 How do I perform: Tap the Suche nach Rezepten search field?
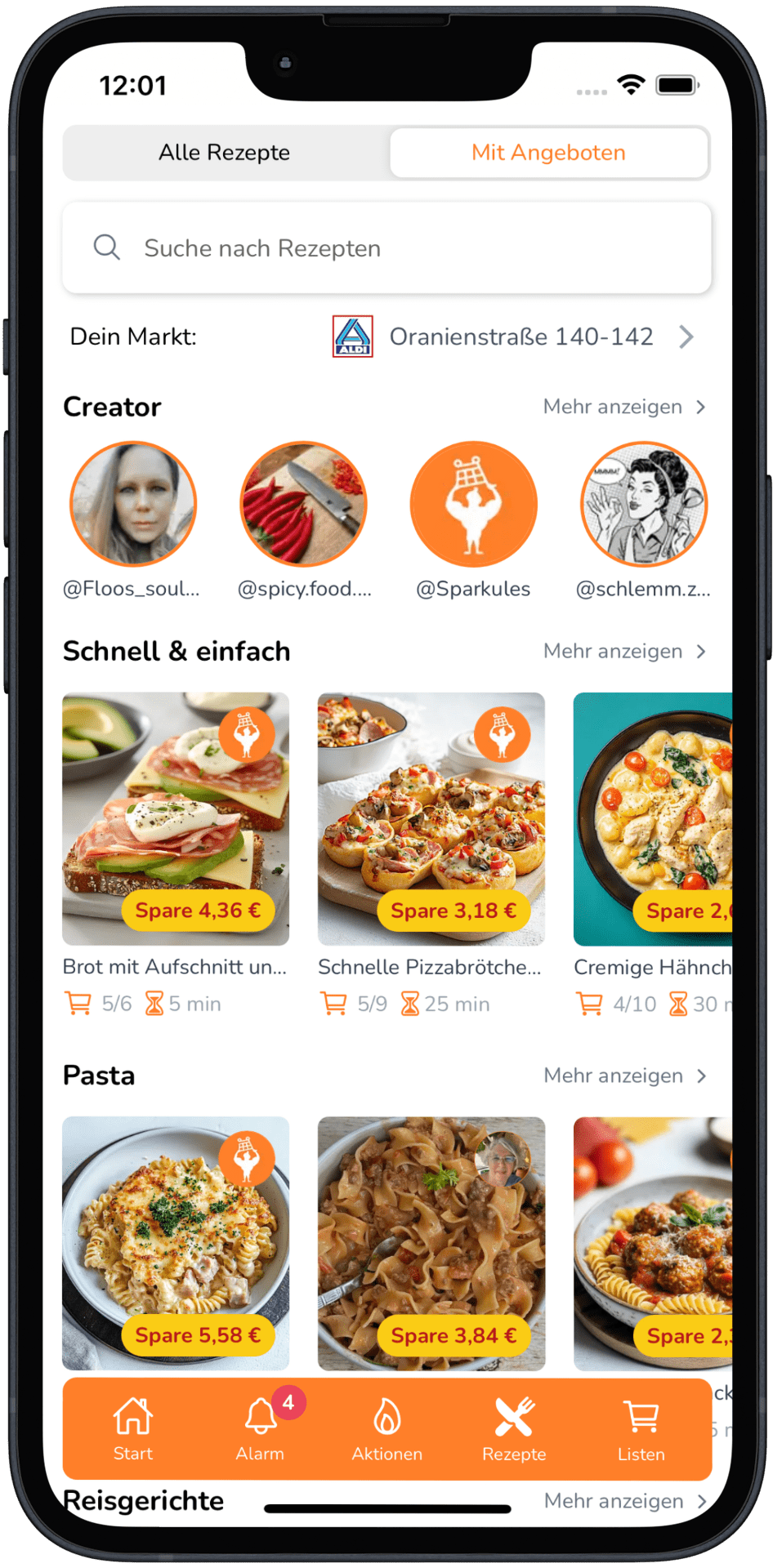click(x=386, y=248)
